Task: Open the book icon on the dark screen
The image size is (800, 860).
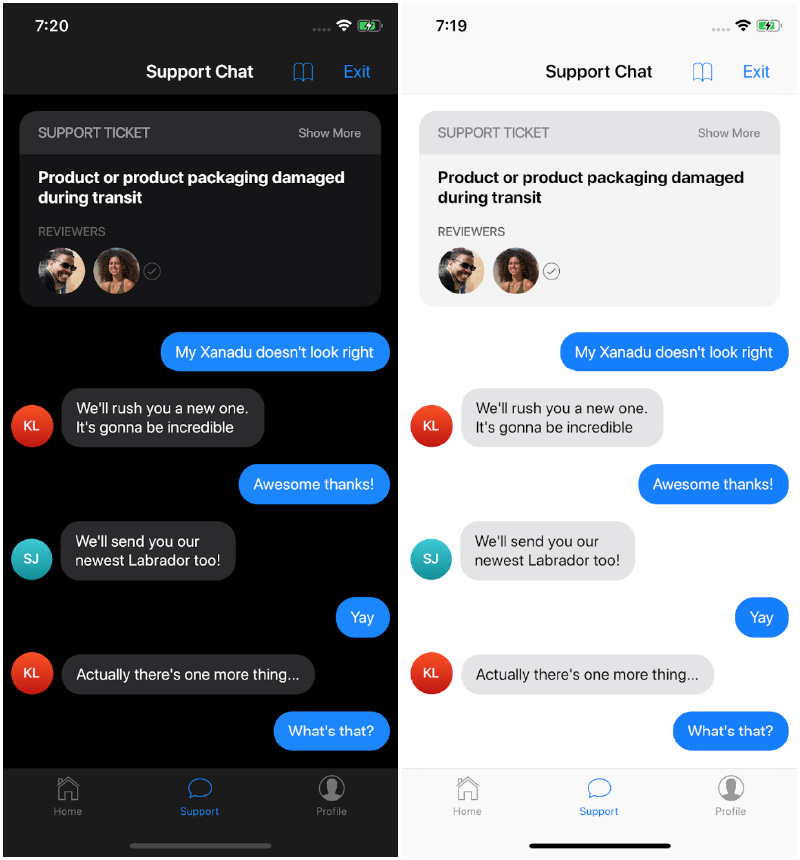Action: 303,72
